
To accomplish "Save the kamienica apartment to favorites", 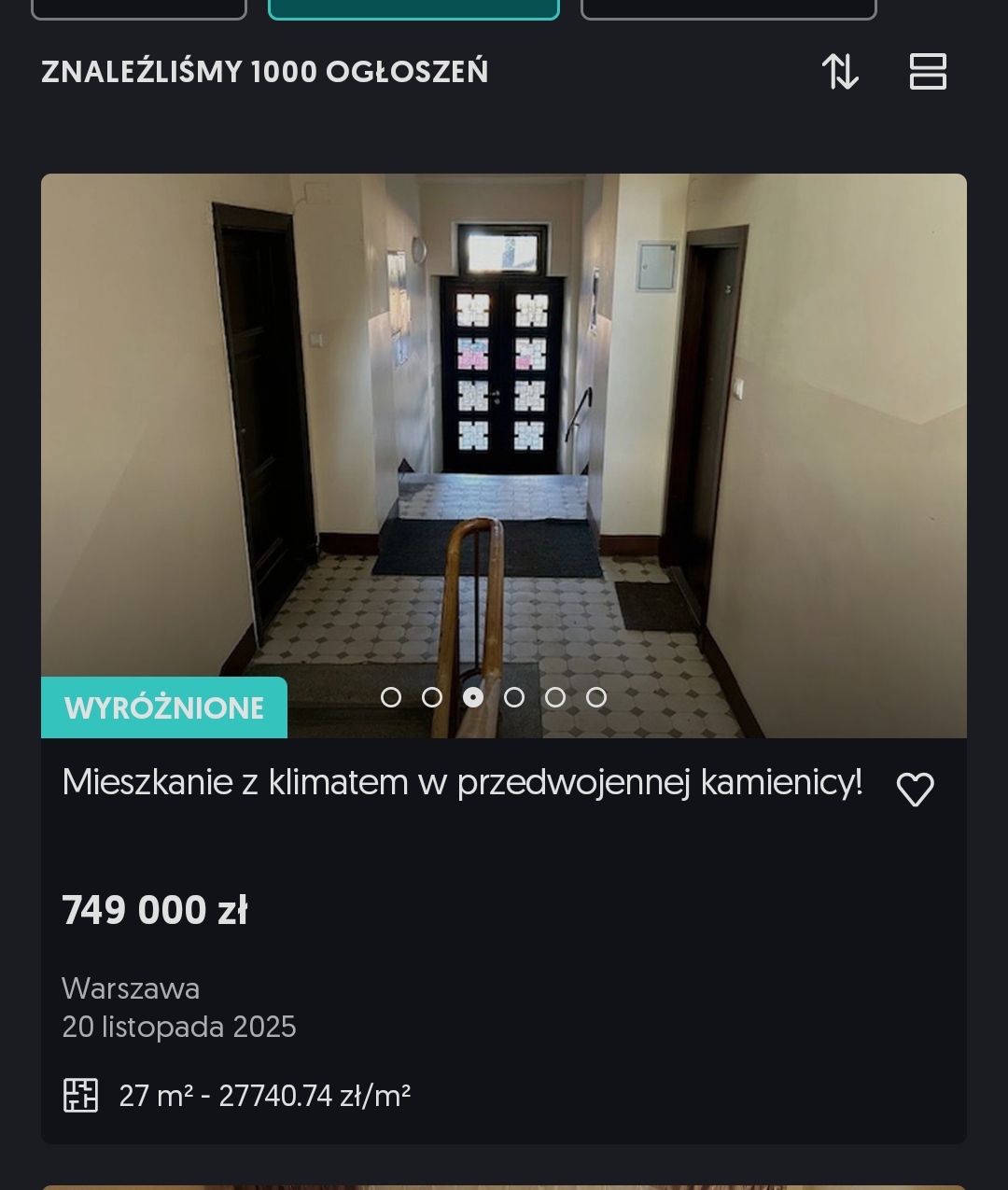I will click(915, 790).
